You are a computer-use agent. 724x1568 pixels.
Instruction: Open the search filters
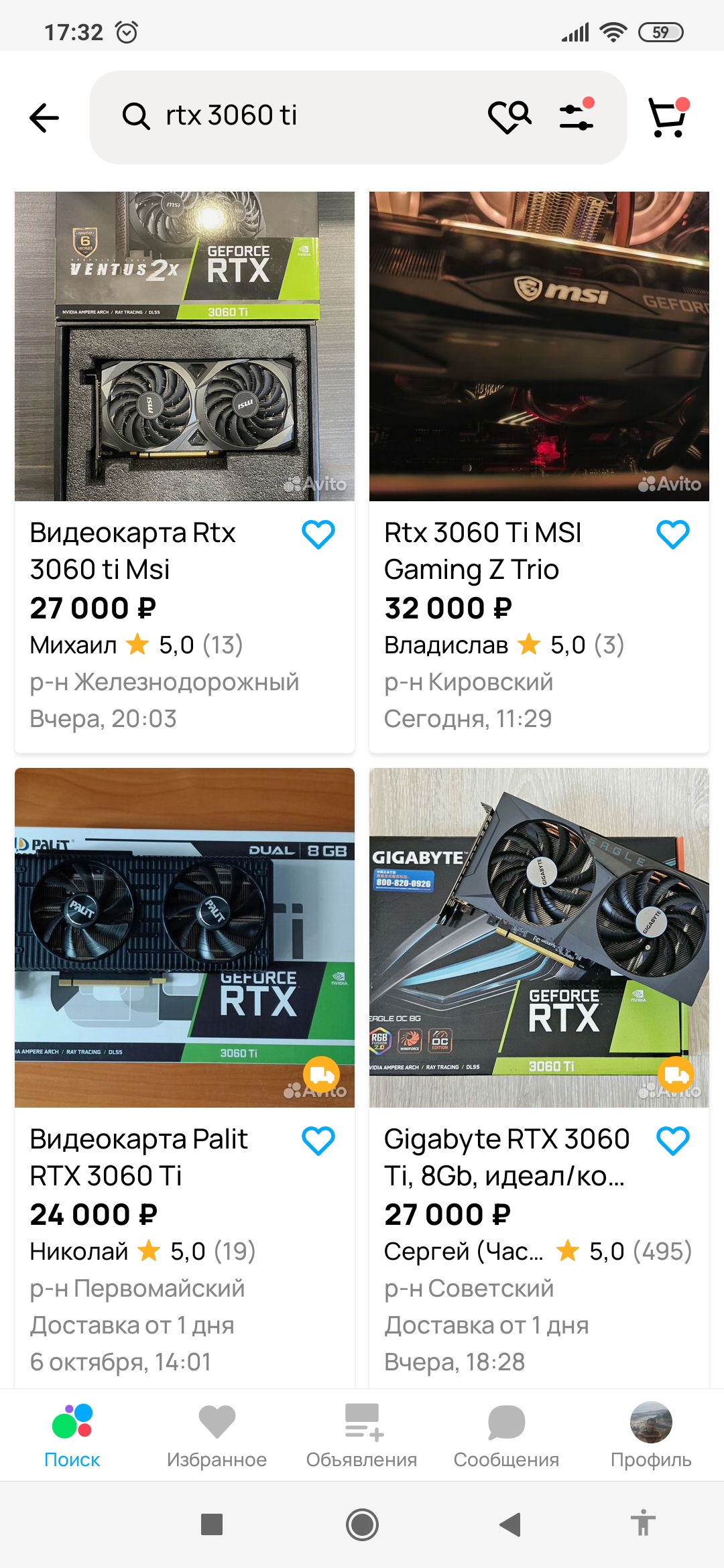(x=577, y=117)
